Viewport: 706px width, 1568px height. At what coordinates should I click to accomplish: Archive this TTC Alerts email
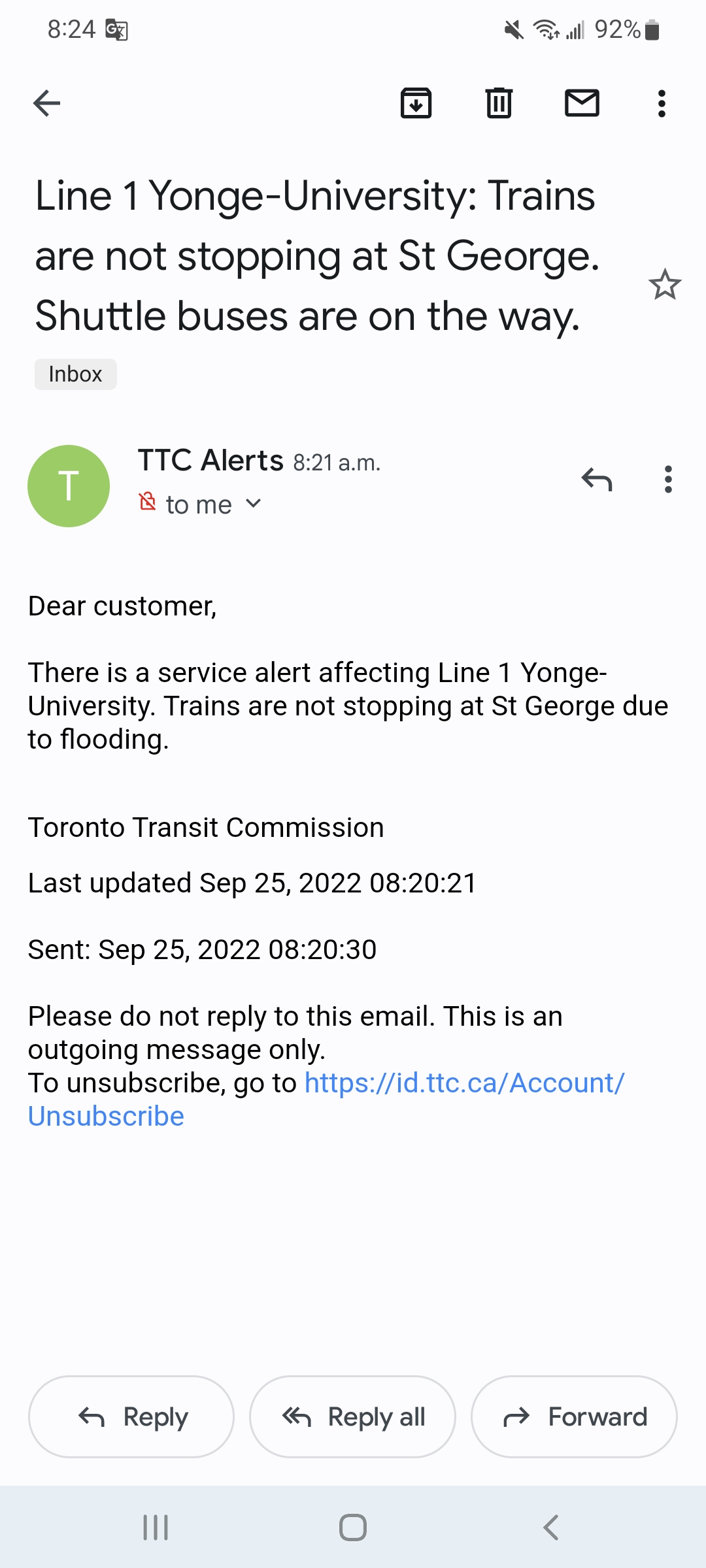coord(416,103)
